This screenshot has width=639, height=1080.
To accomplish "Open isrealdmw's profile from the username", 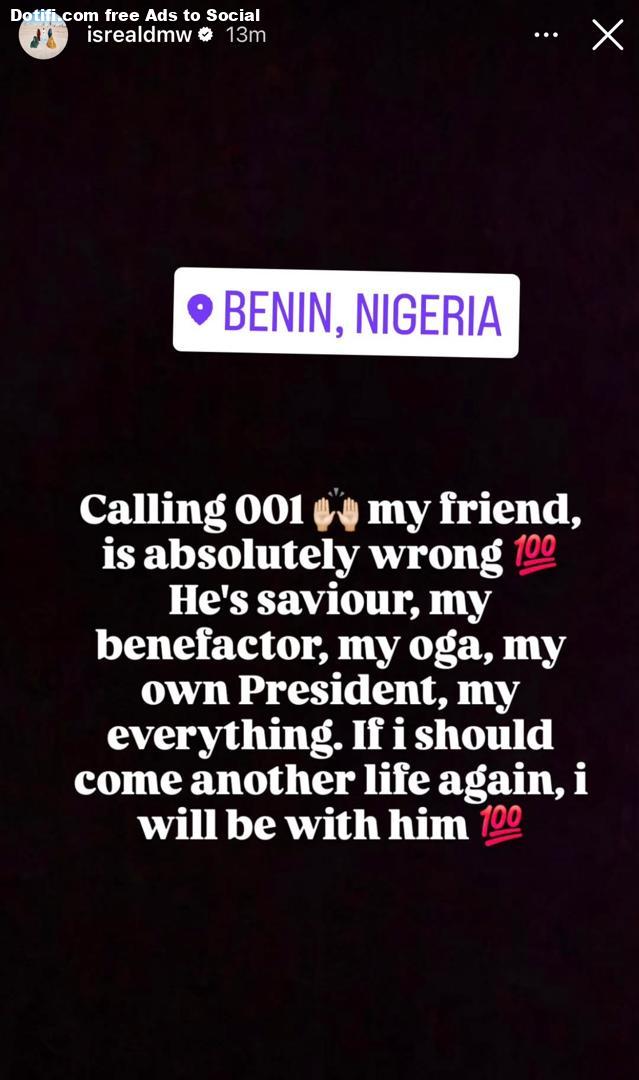I will click(x=139, y=35).
